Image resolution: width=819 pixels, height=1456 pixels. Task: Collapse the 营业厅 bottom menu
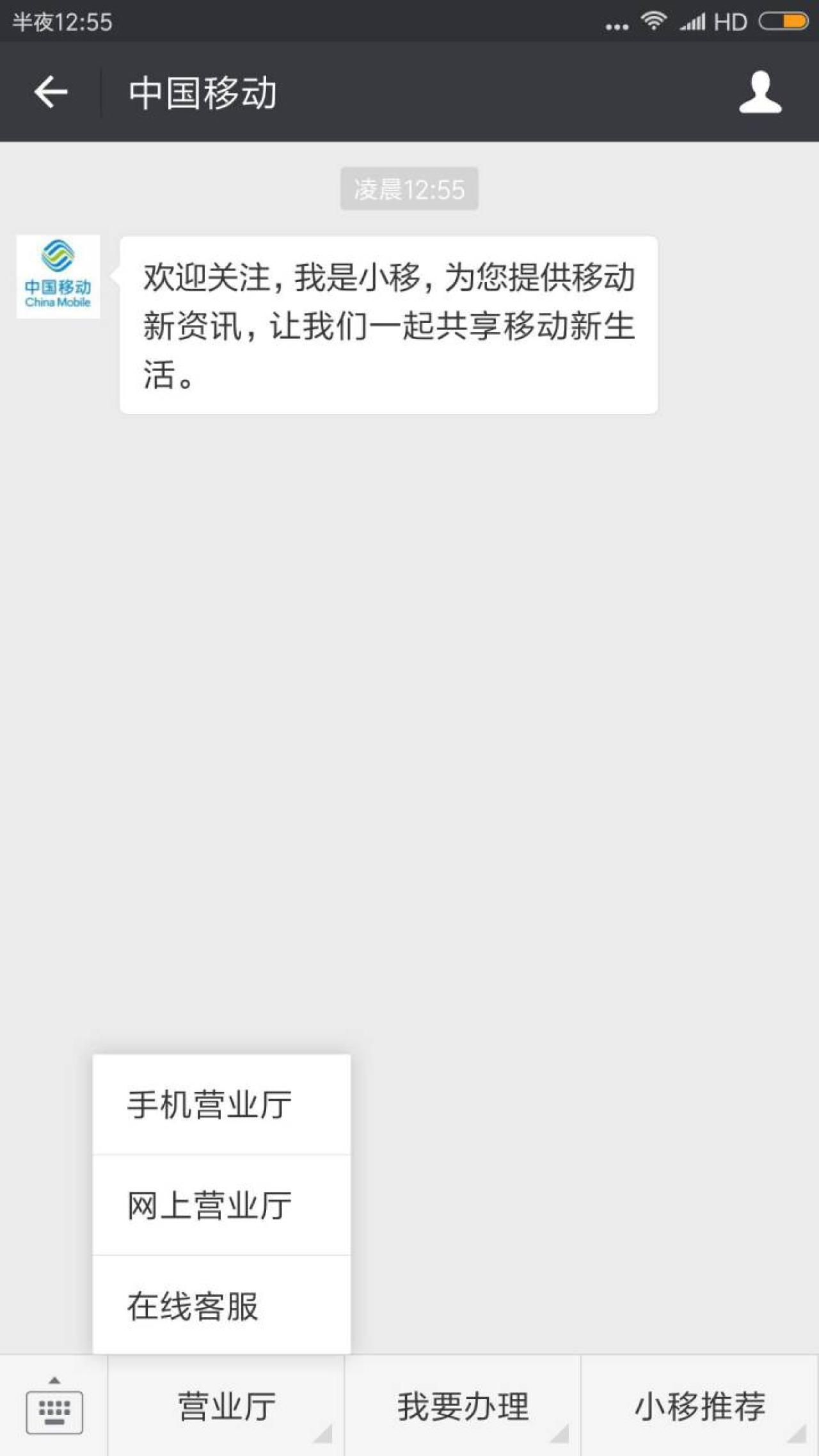click(227, 1407)
